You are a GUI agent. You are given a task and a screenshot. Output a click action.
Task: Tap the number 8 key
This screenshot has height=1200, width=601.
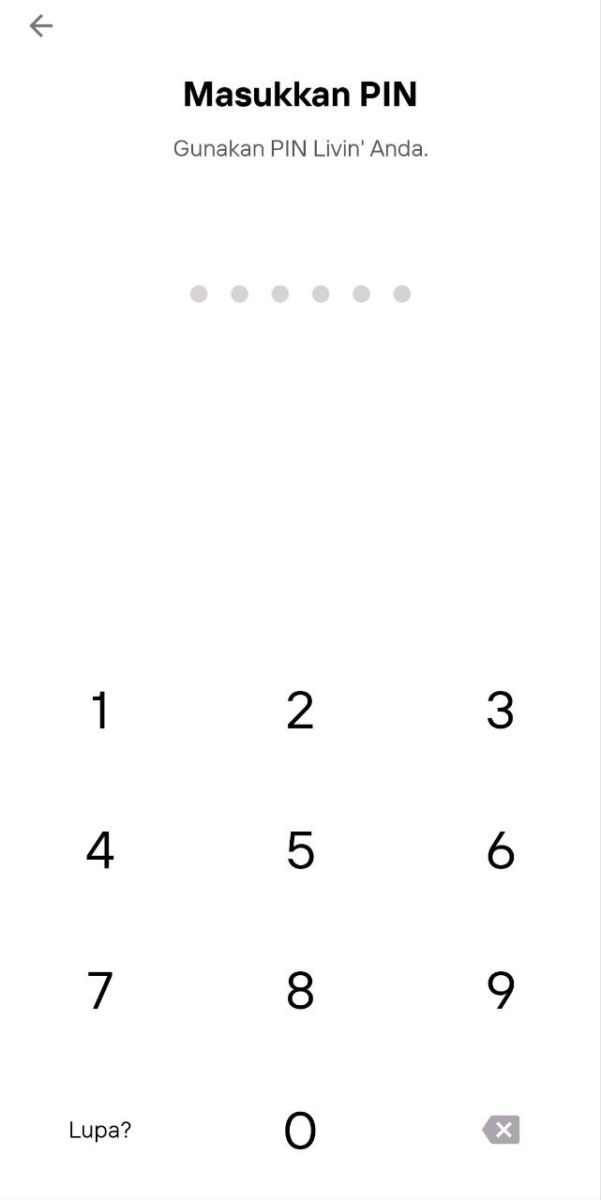tap(300, 991)
